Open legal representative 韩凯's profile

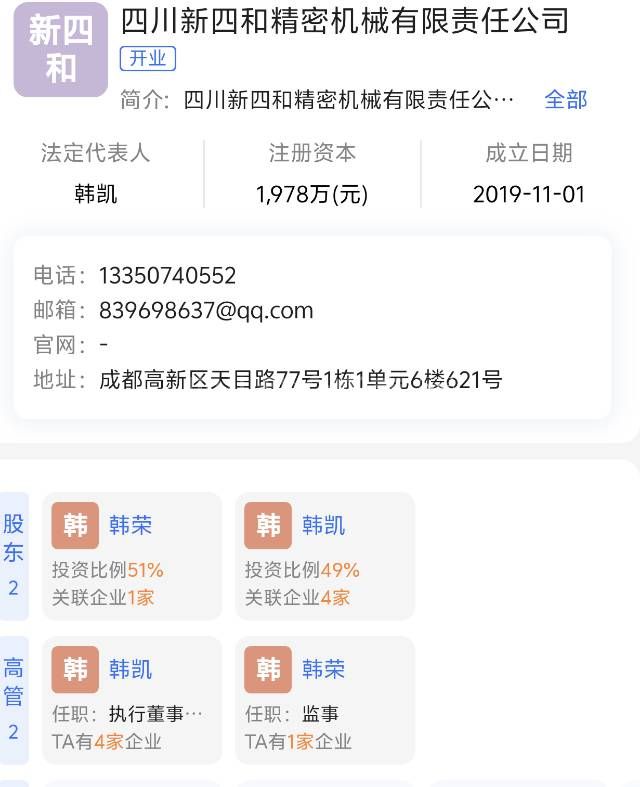(x=96, y=194)
